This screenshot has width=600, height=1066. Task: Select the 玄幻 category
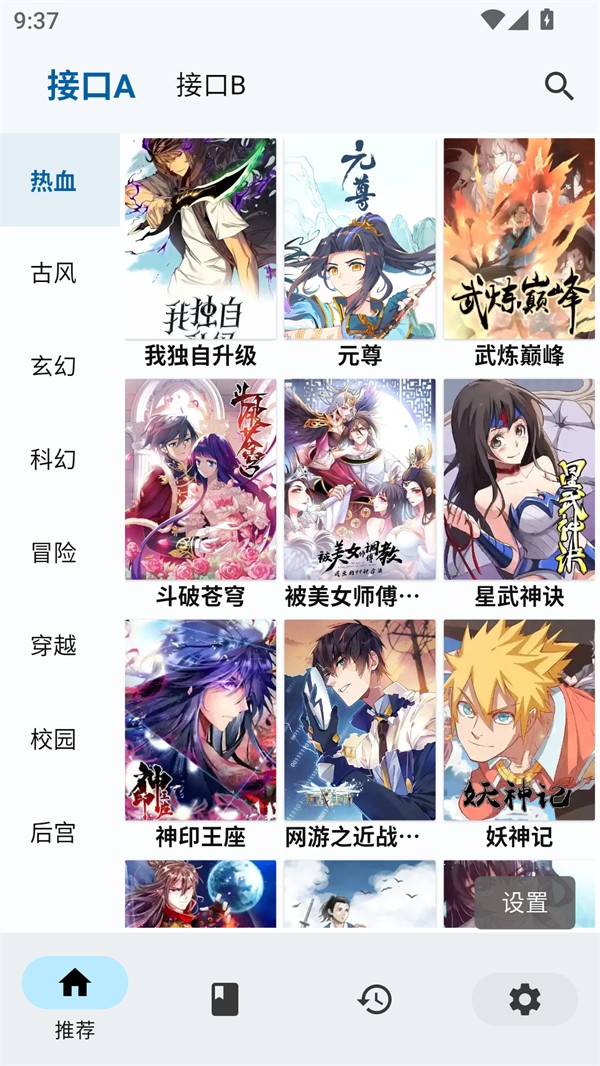54,366
